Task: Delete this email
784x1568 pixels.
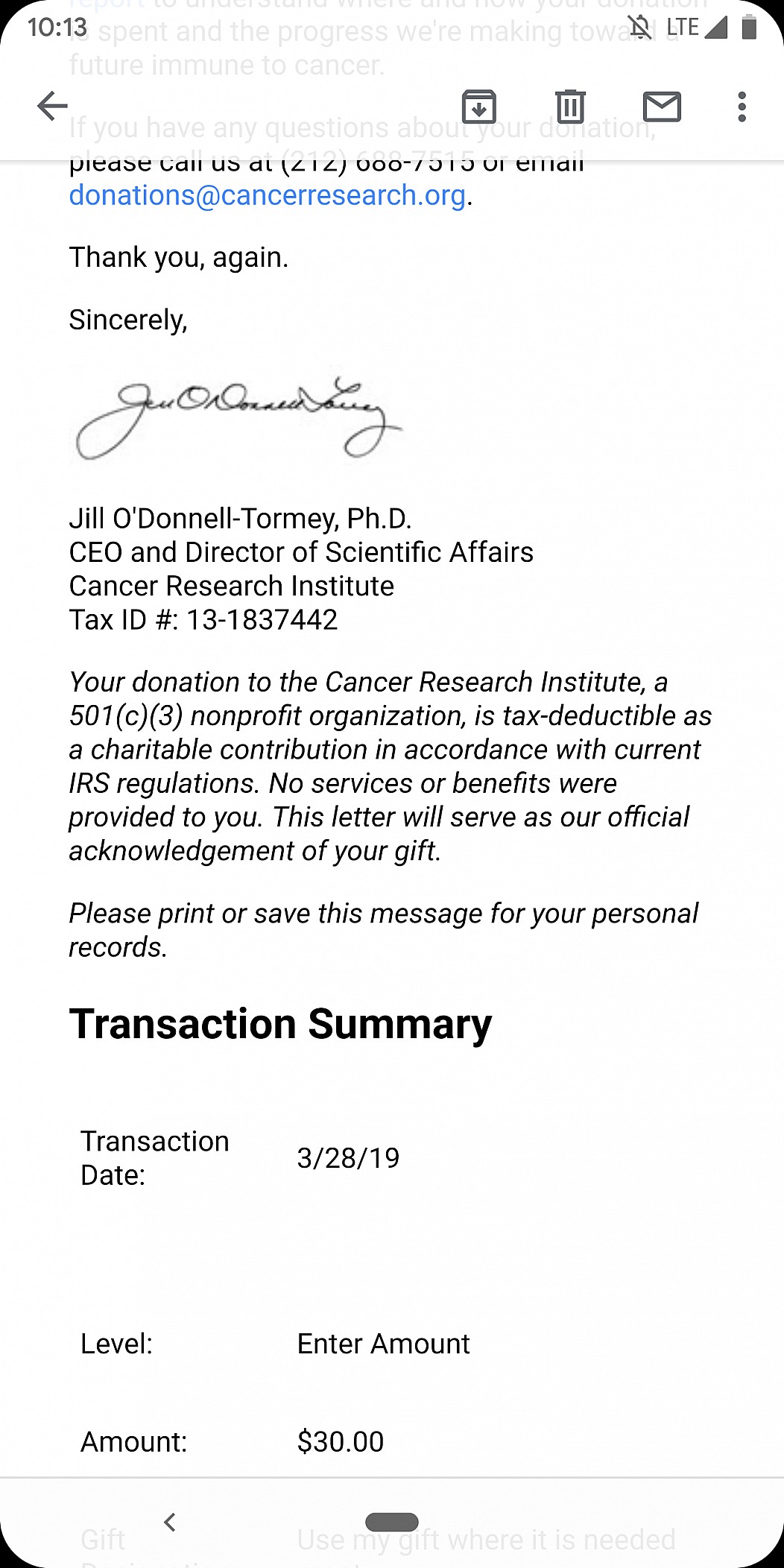Action: click(x=570, y=106)
